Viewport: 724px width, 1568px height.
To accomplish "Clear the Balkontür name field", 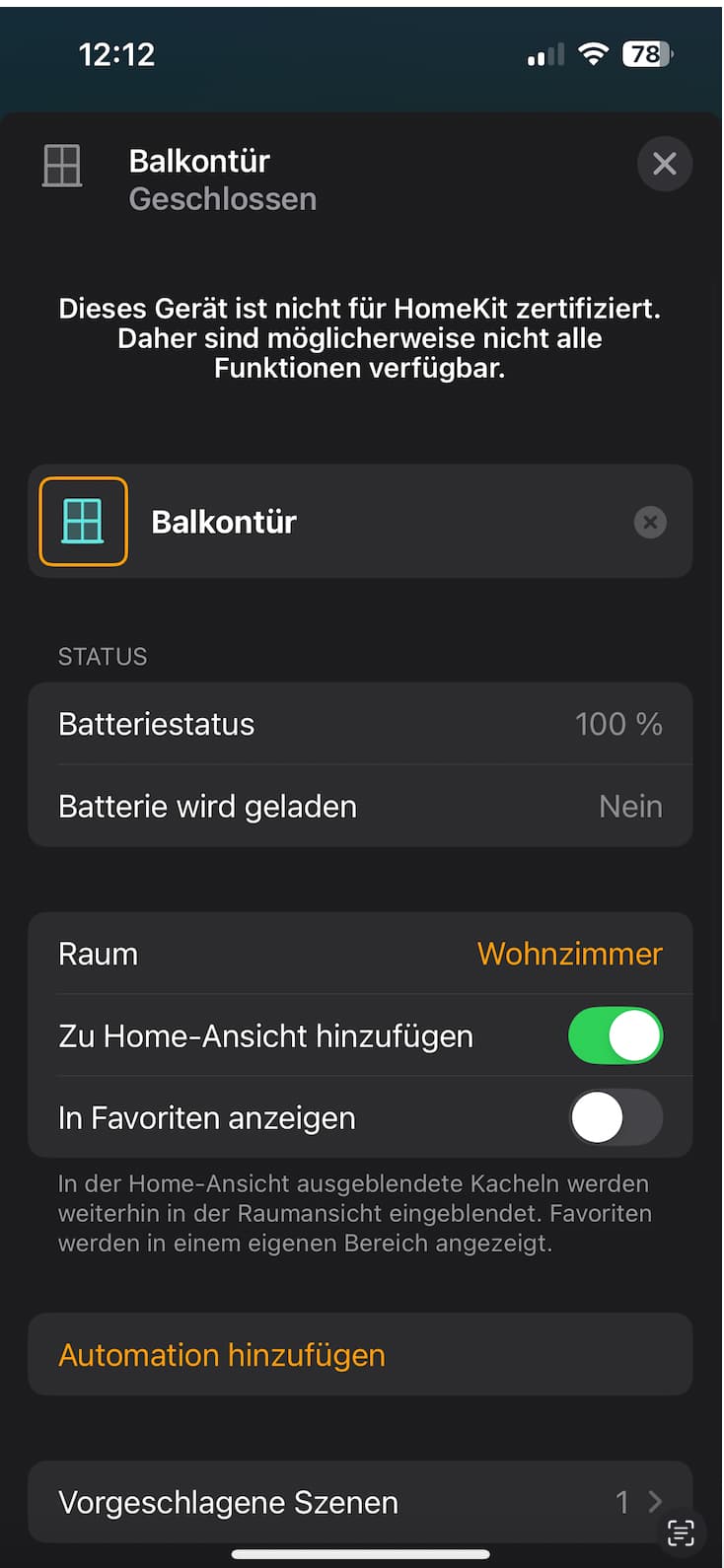I will click(x=650, y=522).
